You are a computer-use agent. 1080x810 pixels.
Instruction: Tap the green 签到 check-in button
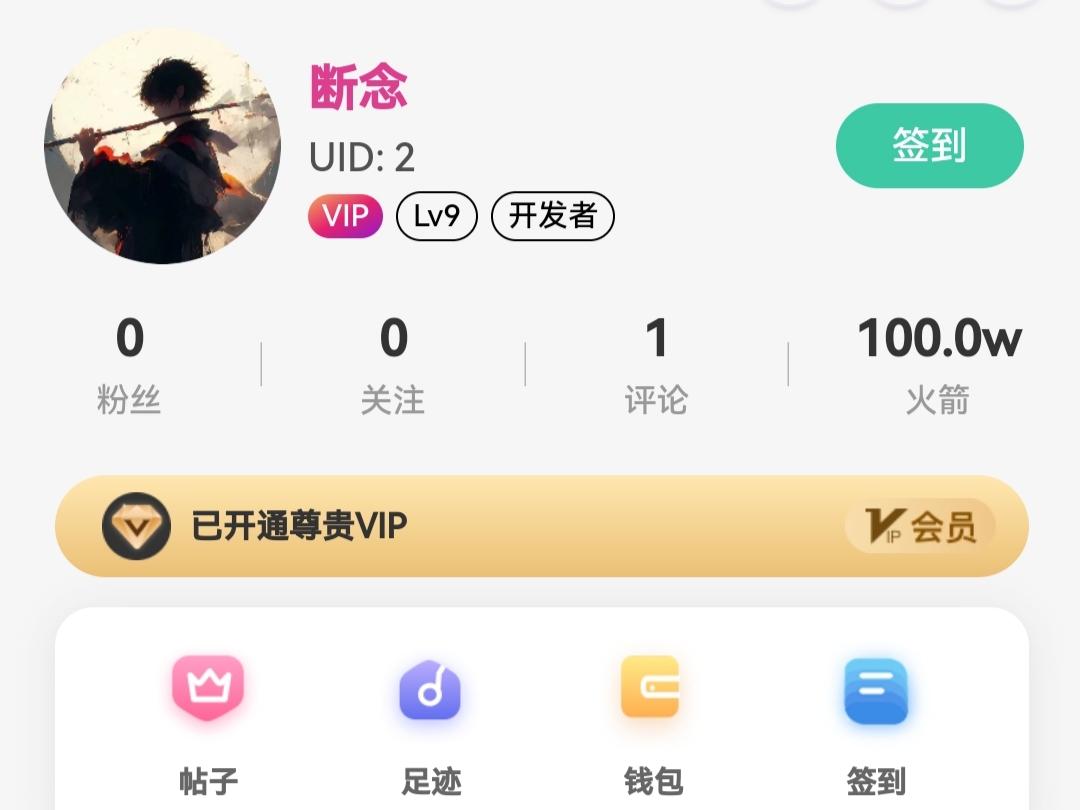pos(929,146)
